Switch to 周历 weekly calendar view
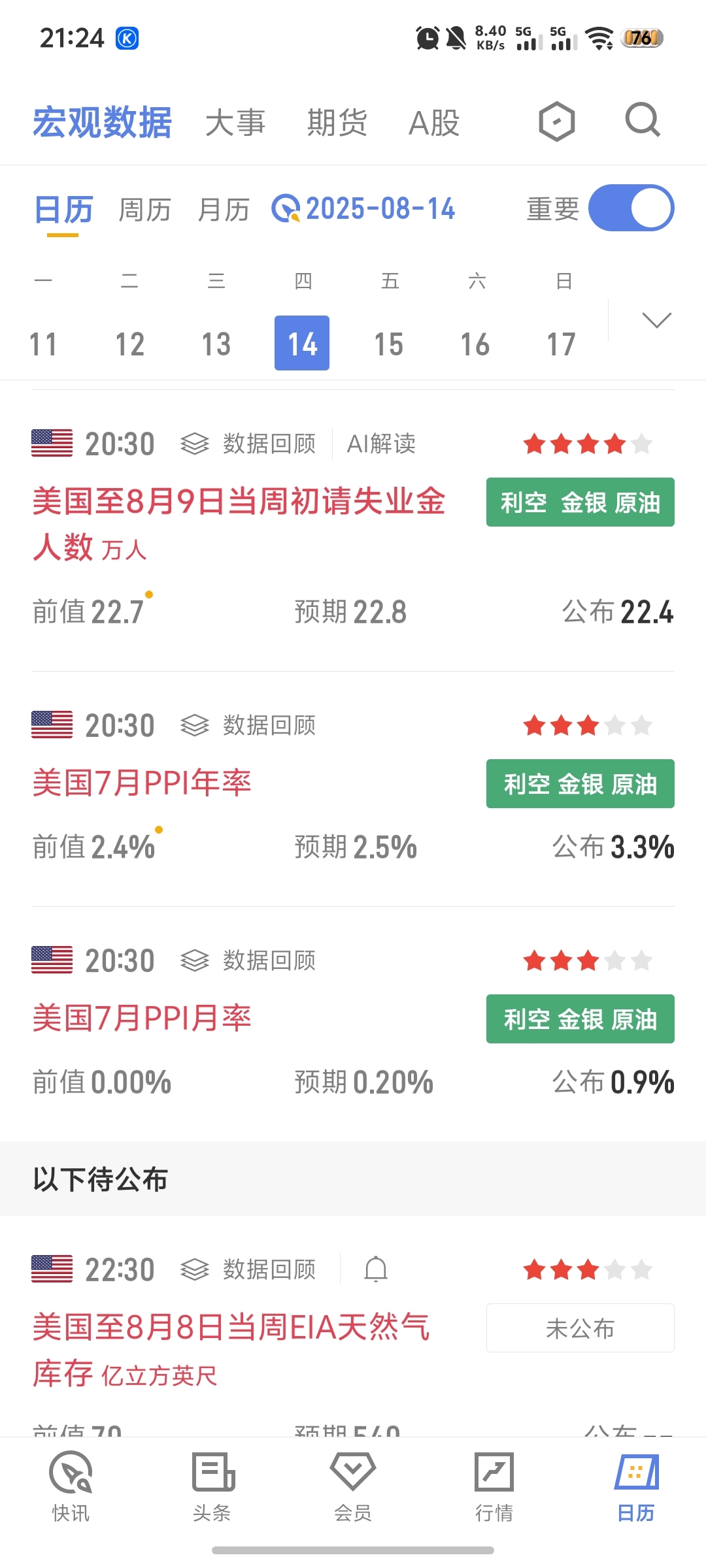Viewport: 706px width, 1568px height. pyautogui.click(x=144, y=210)
